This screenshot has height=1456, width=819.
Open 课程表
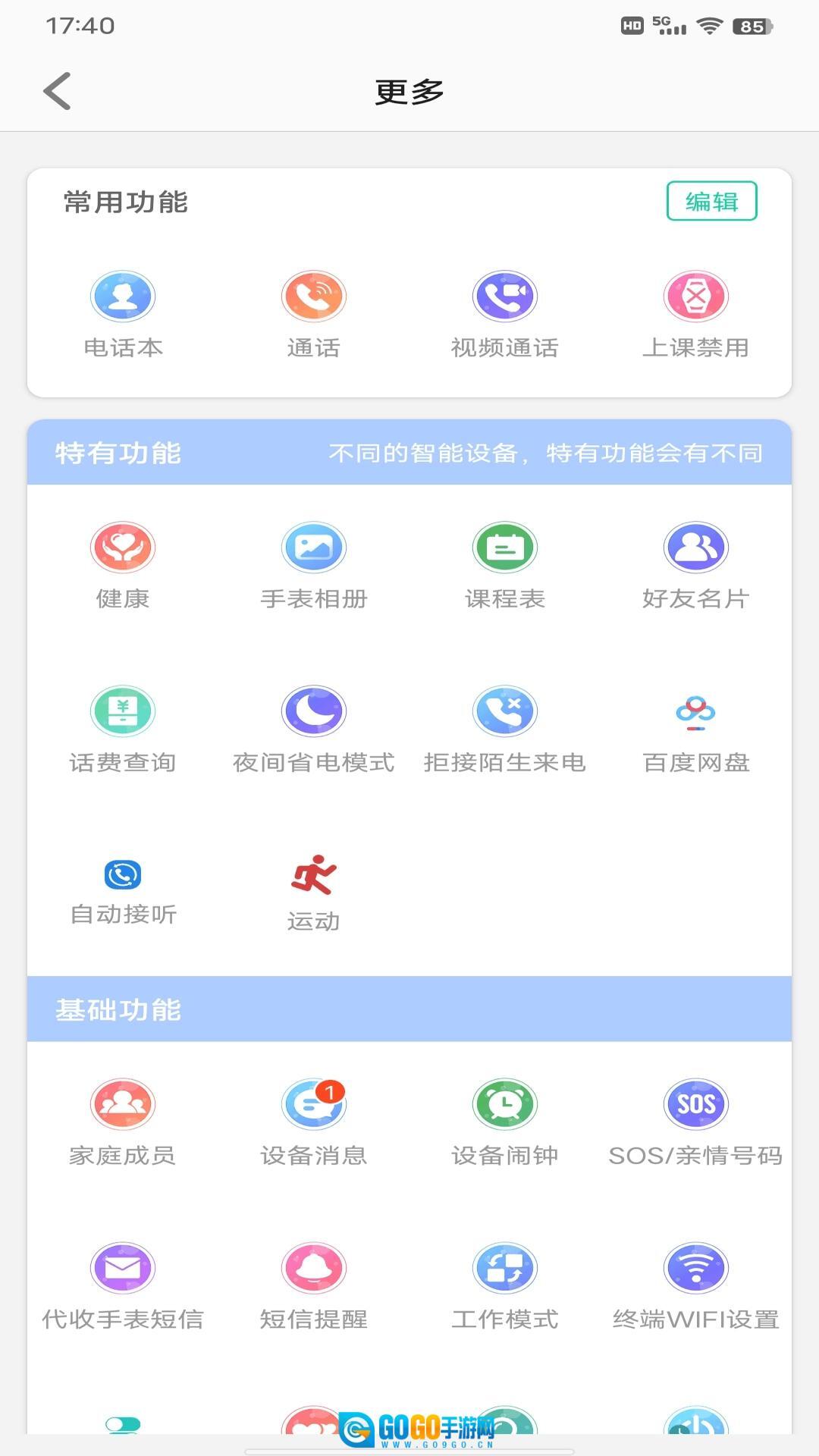(505, 548)
